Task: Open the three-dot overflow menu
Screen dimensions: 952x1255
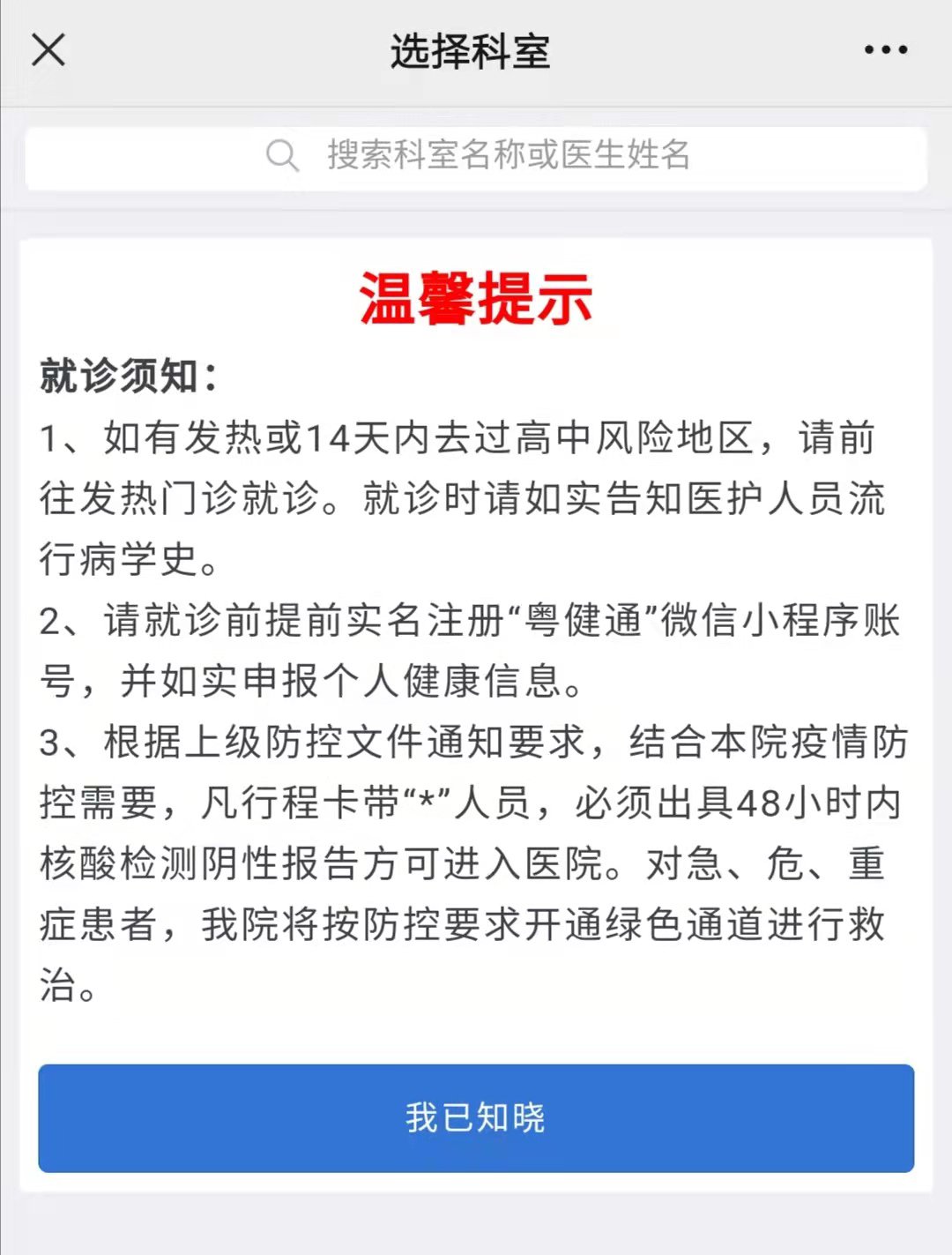Action: (885, 50)
